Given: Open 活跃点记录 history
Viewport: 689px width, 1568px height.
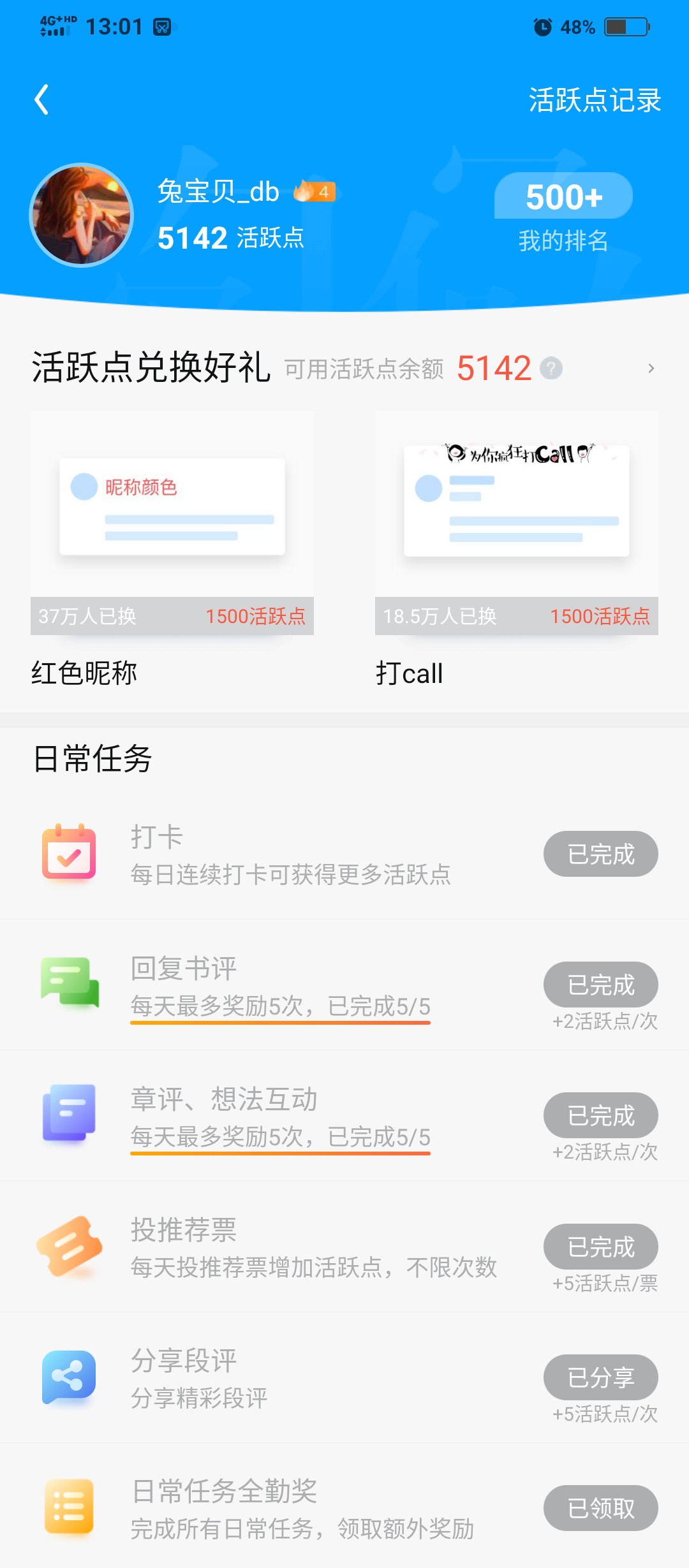Looking at the screenshot, I should 595,101.
